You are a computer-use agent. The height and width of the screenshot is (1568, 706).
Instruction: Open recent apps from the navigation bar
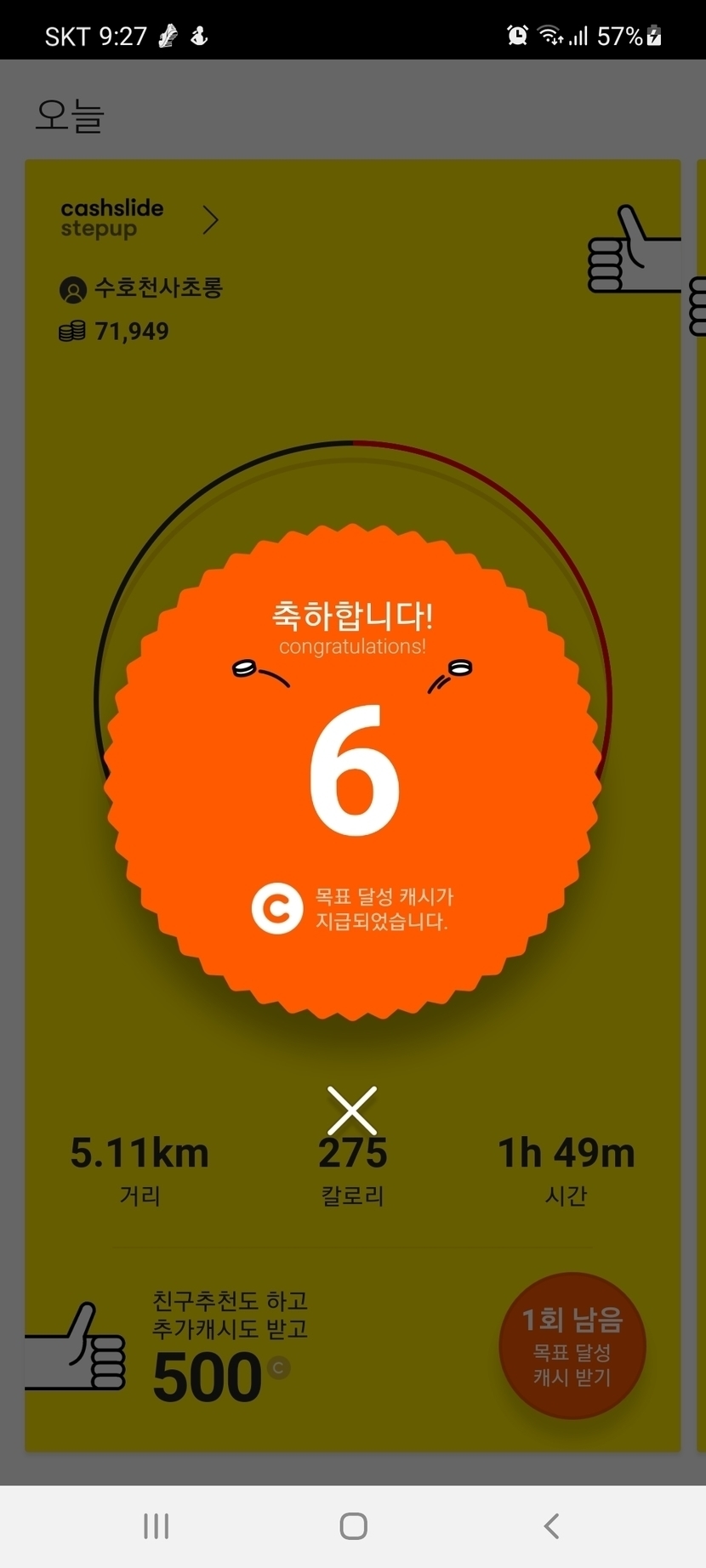click(157, 1526)
